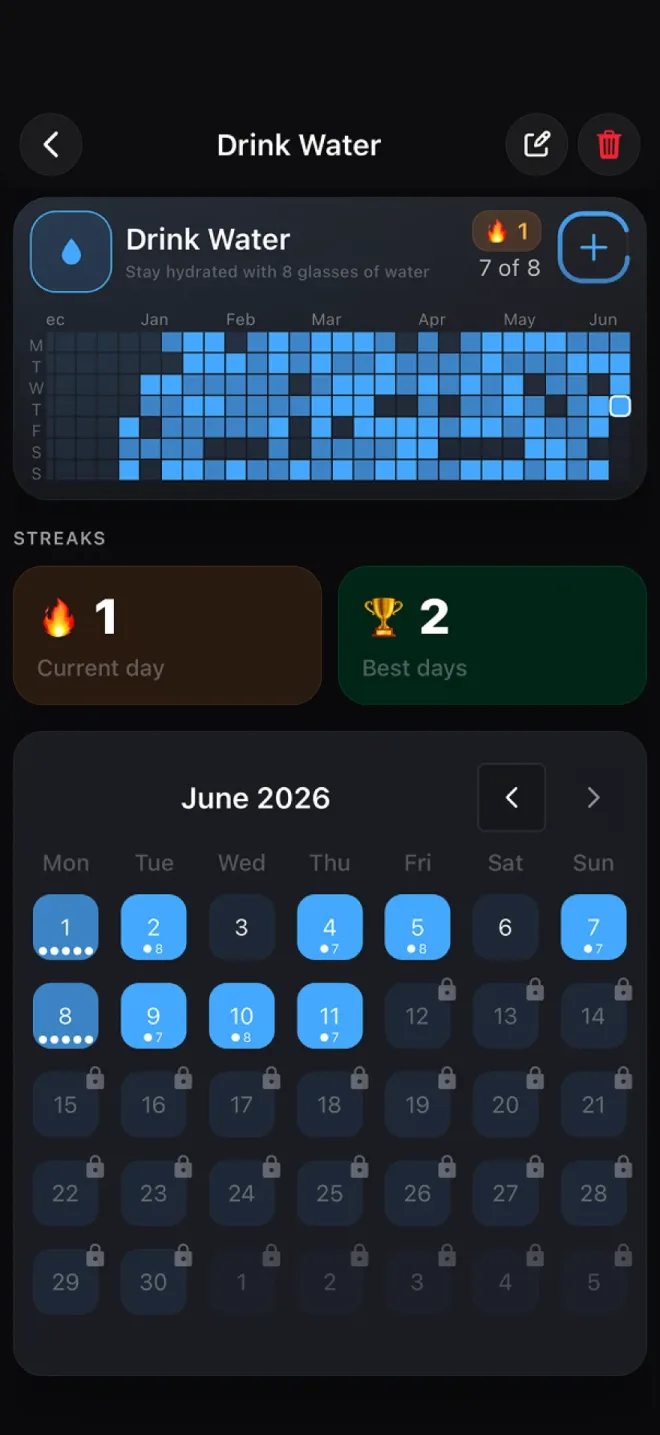Open June 3 in the calendar
660x1435 pixels.
point(242,927)
